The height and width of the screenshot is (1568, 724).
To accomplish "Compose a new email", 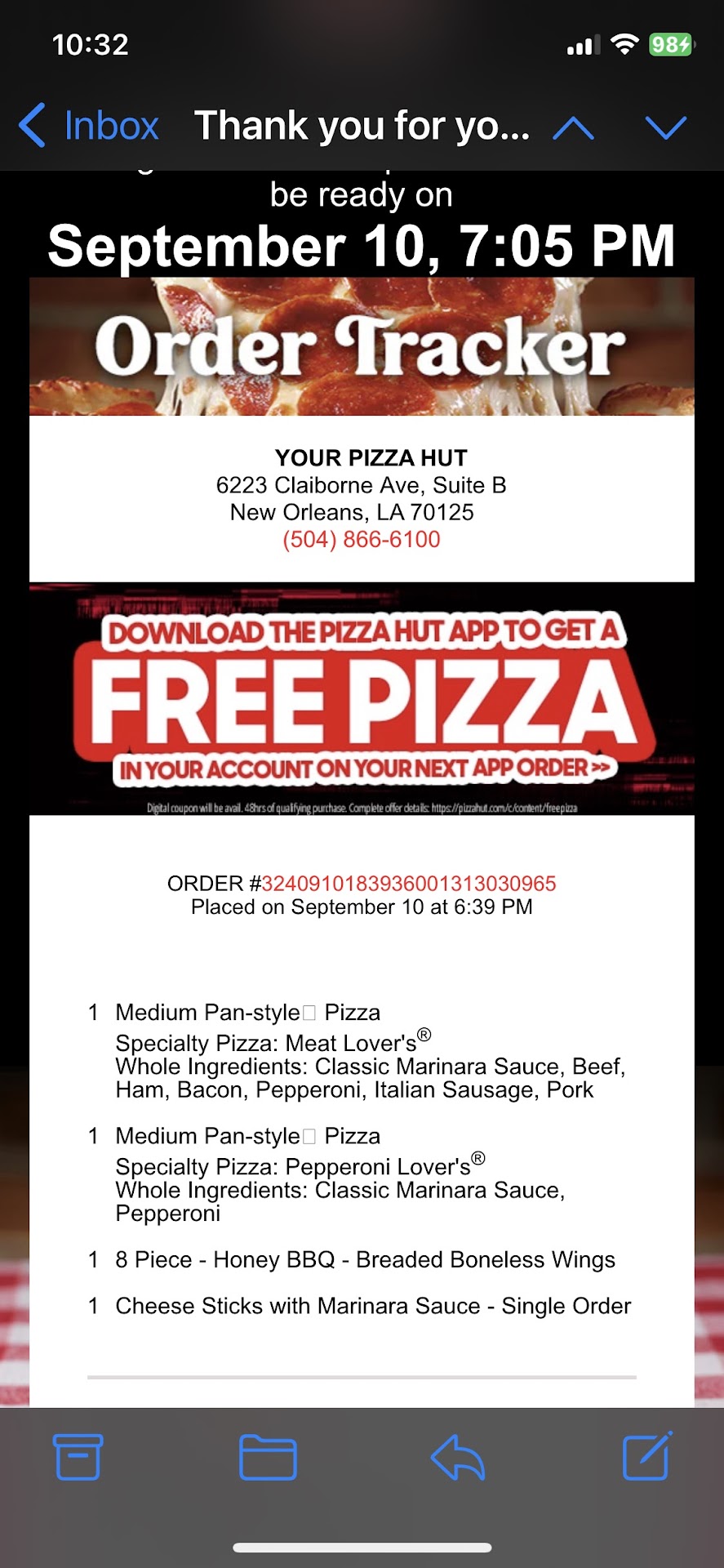I will (x=647, y=1457).
